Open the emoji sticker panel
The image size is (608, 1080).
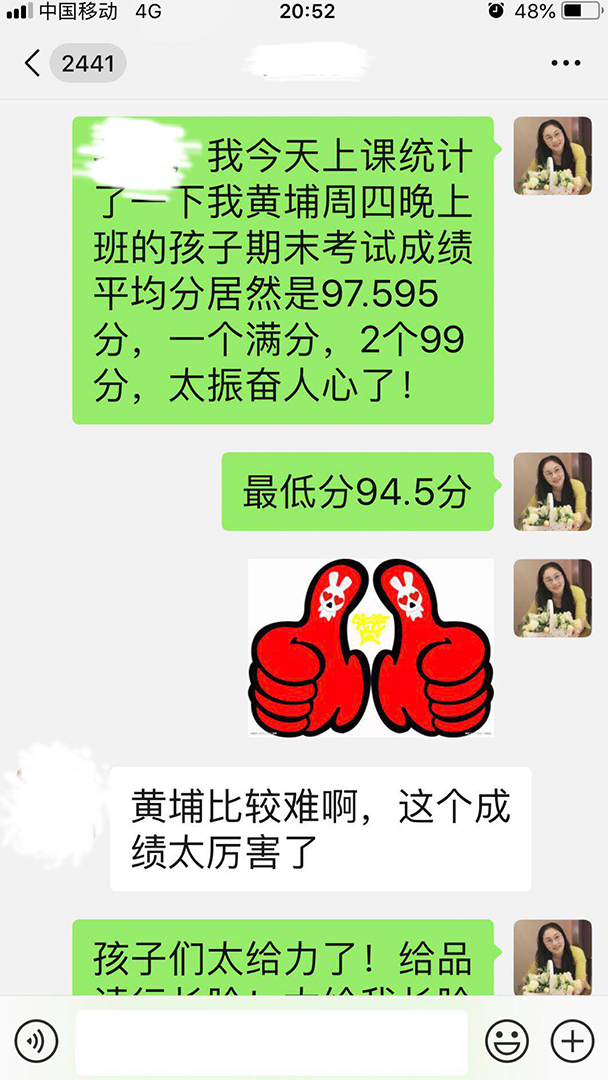click(x=507, y=1042)
